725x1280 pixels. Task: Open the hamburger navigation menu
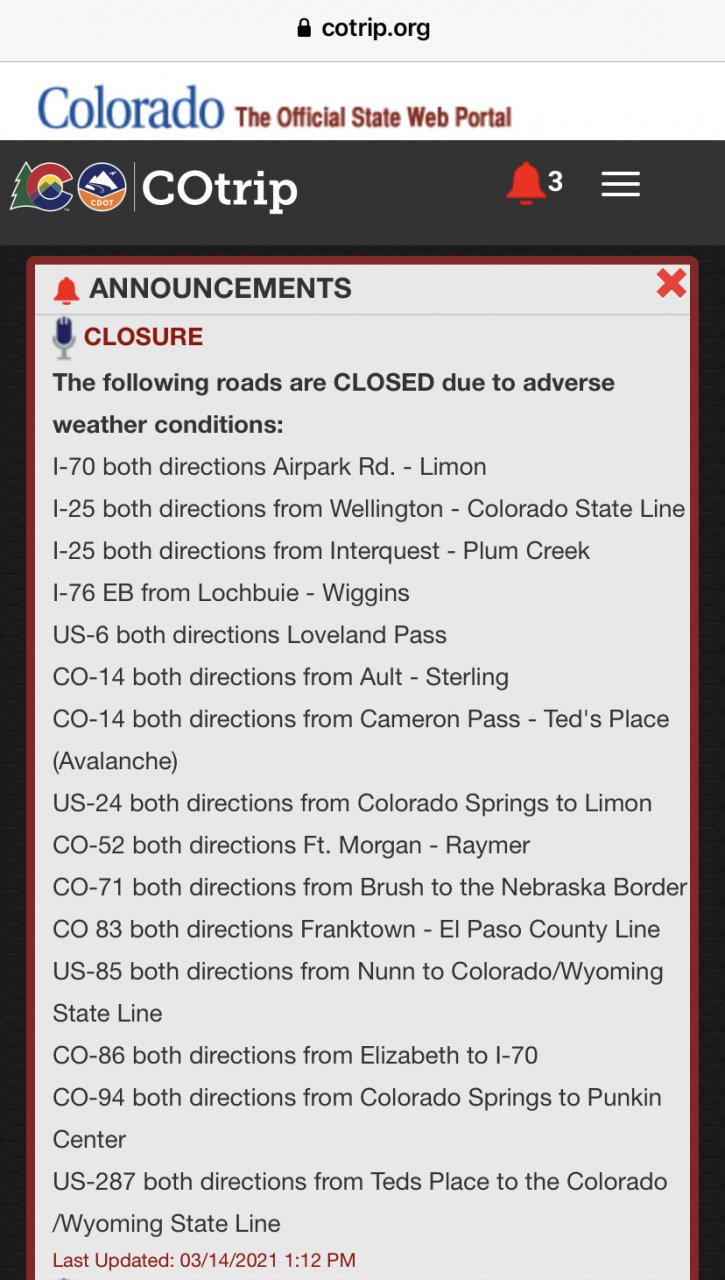[x=620, y=184]
